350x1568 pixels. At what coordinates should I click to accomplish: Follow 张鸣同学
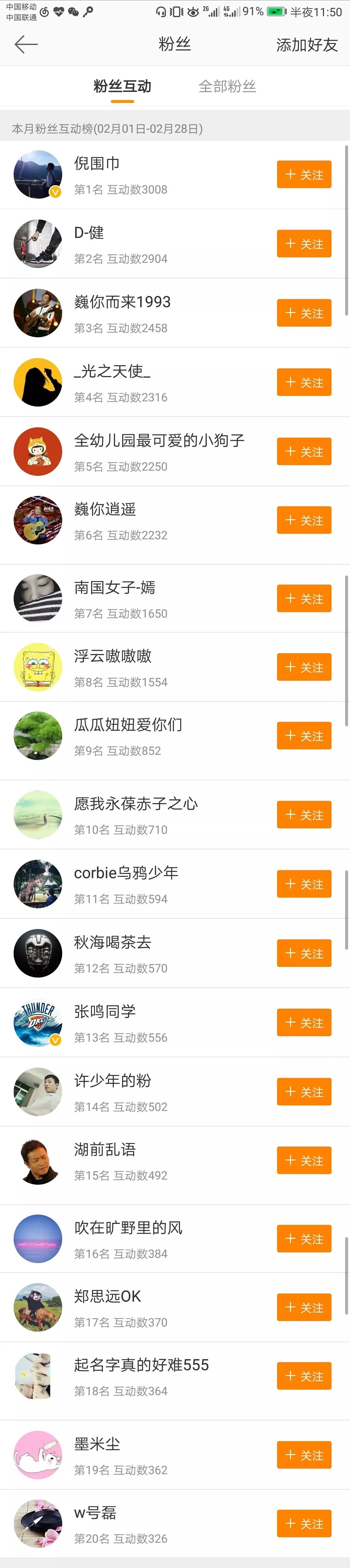[304, 1023]
